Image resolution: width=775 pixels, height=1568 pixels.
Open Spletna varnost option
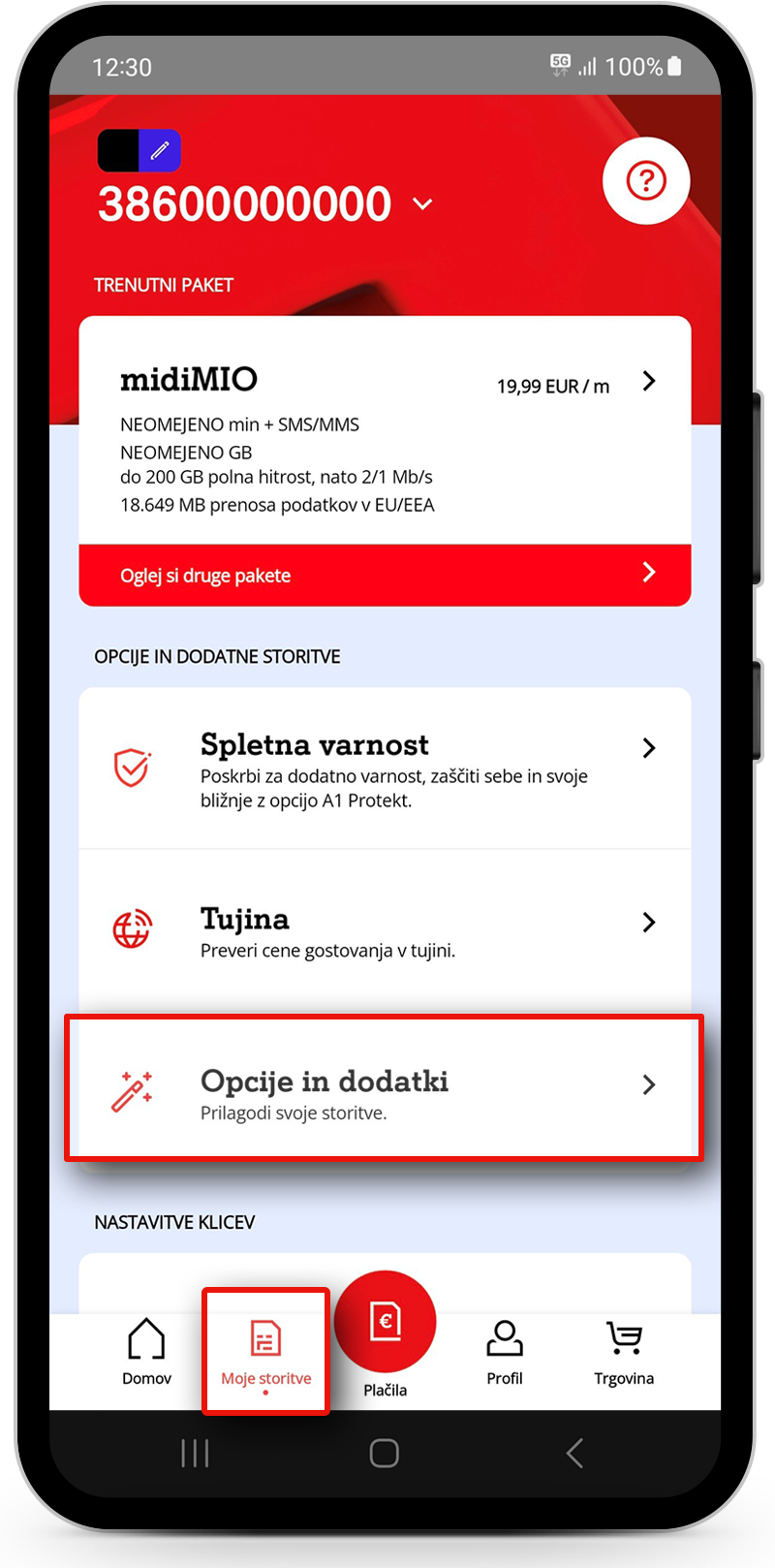click(x=385, y=768)
